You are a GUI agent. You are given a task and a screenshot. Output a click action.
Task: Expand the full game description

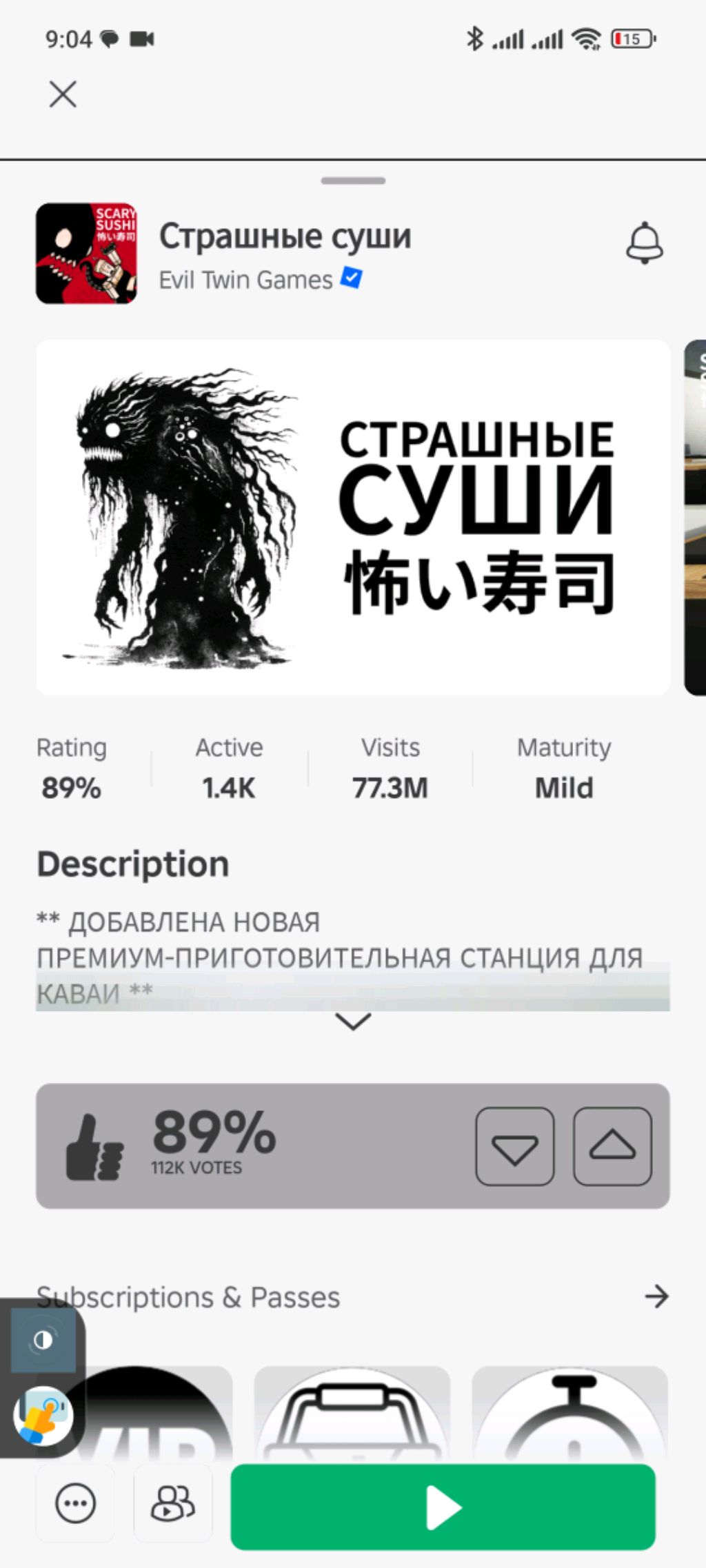353,1021
